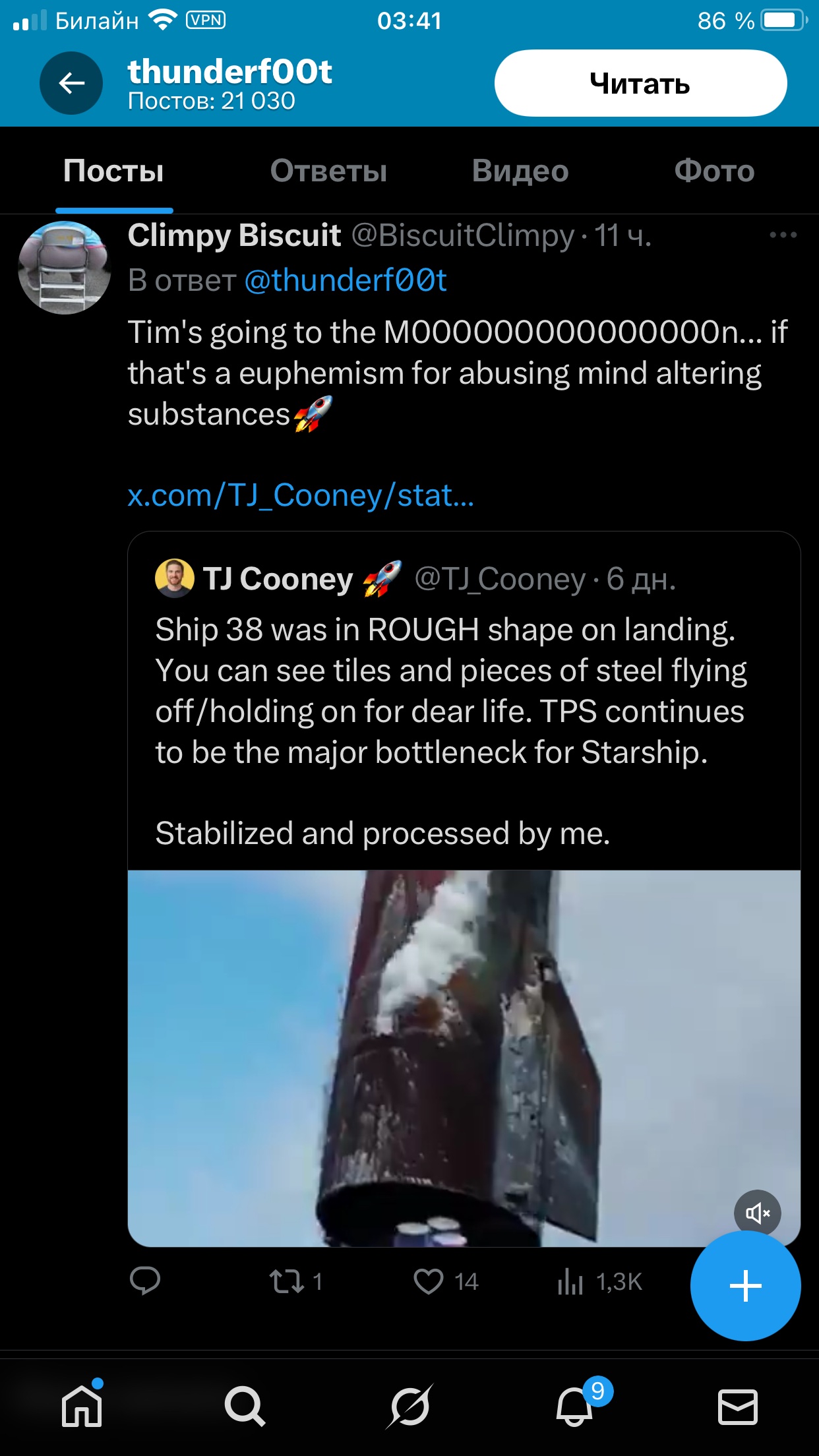This screenshot has width=819, height=1456.
Task: Open the three-dot menu on Climpy Biscuit's post
Action: pos(783,235)
